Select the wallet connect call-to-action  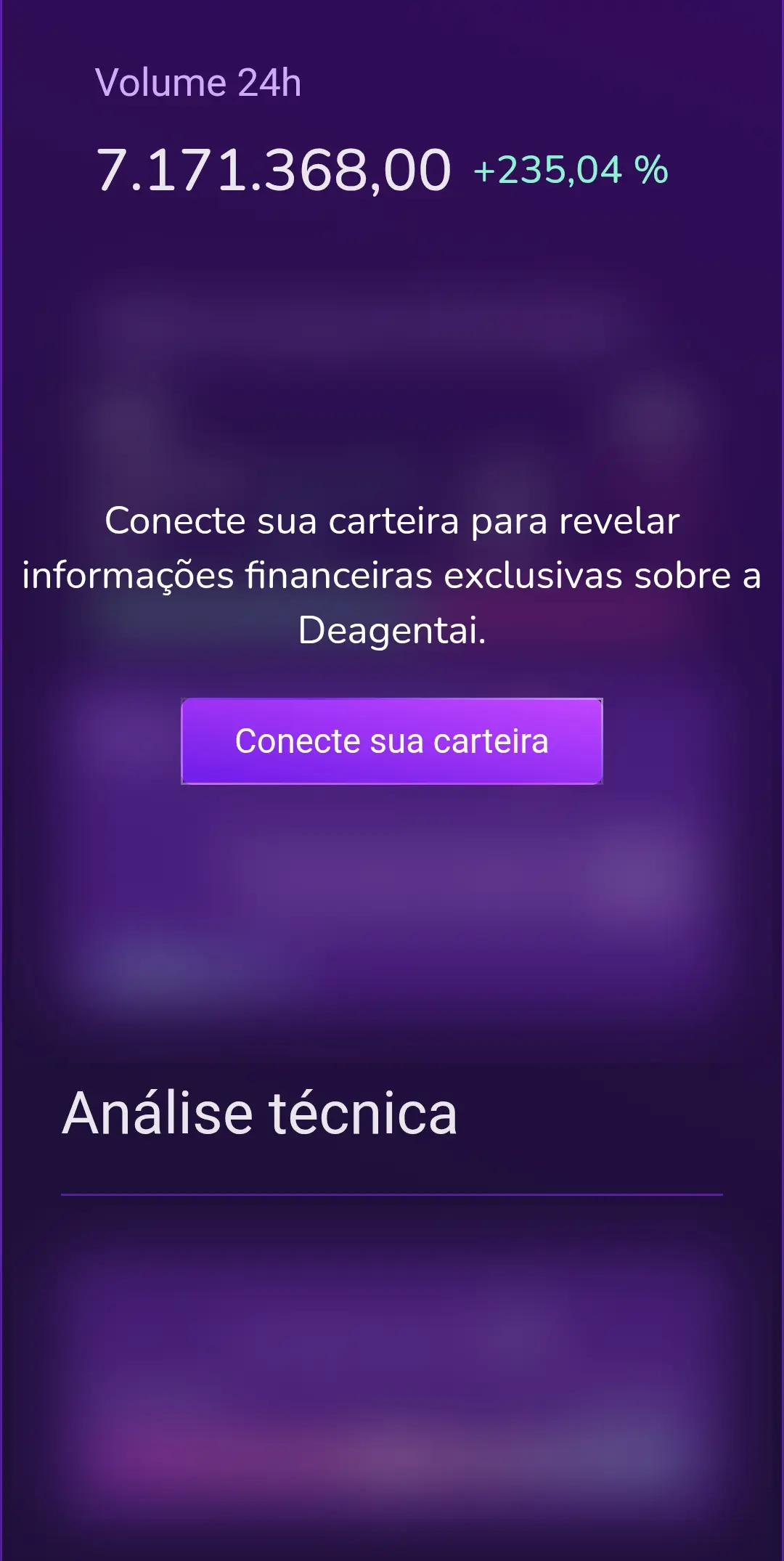[392, 741]
